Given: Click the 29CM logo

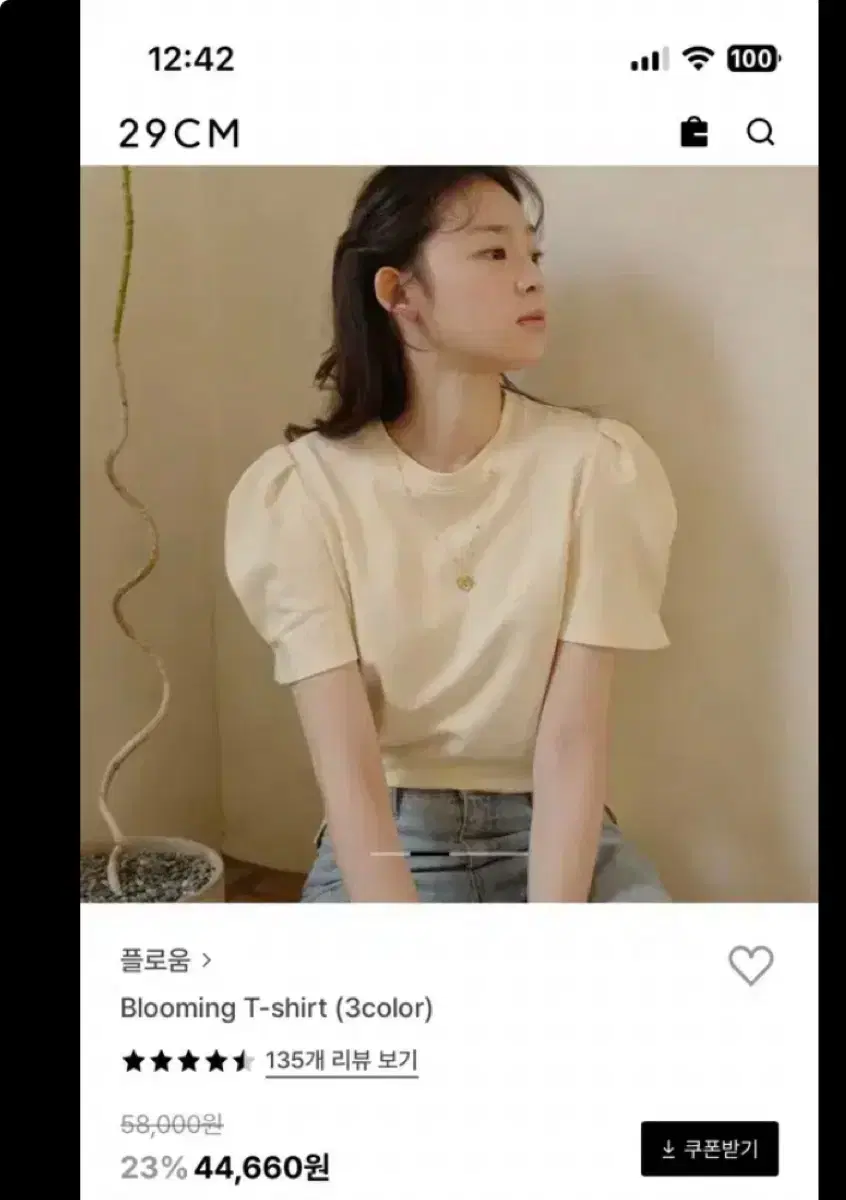Looking at the screenshot, I should click(178, 131).
